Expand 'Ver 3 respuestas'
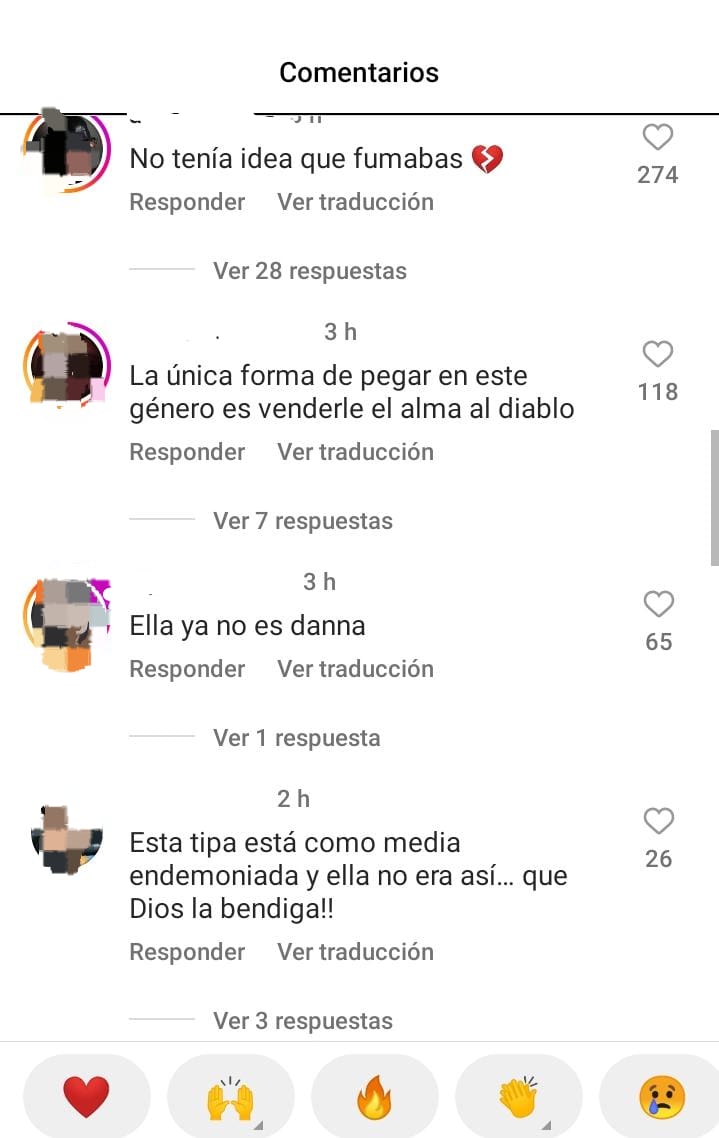The height and width of the screenshot is (1138, 719). [302, 1021]
